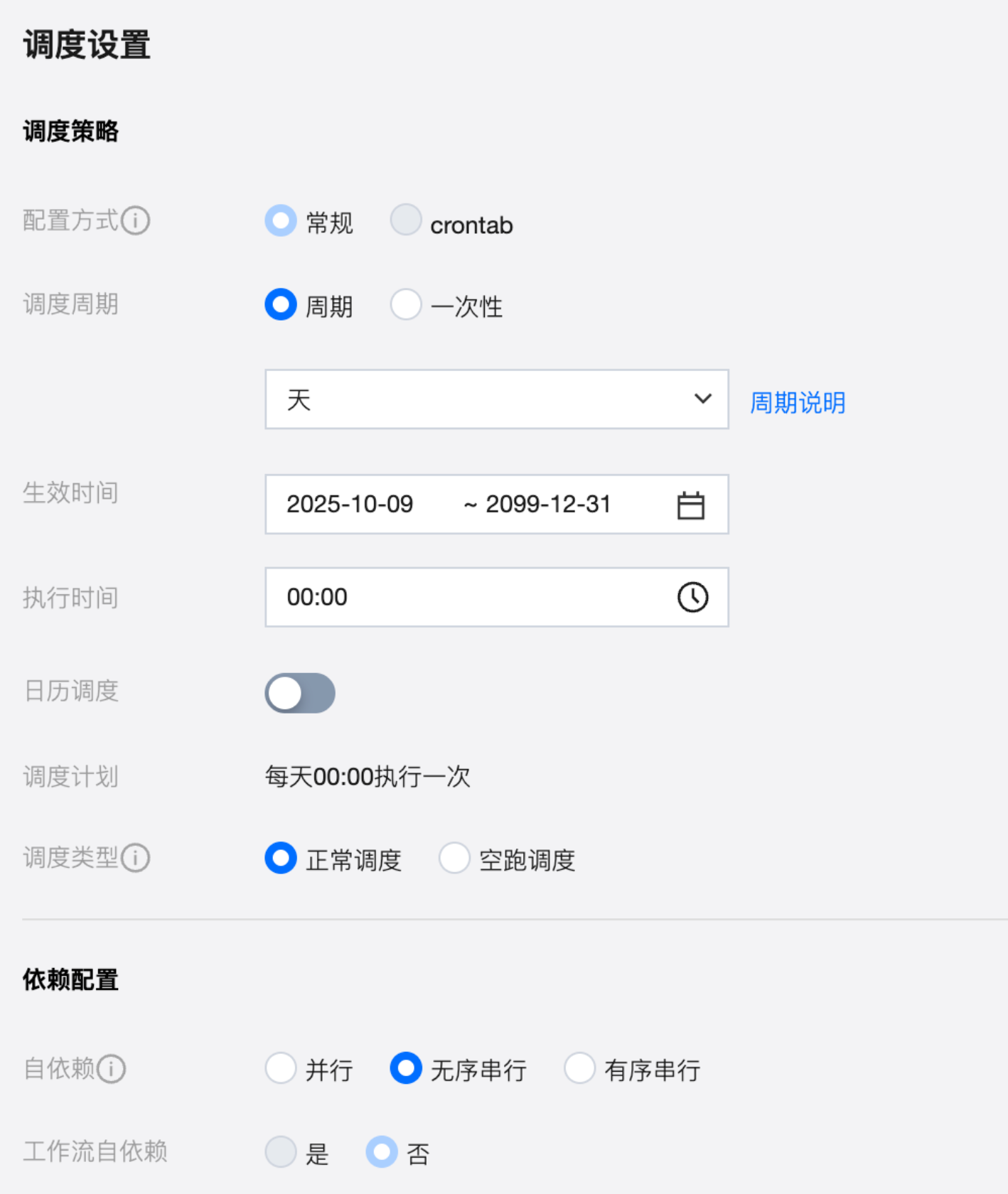Choose 周期 as the scheduling cycle
Image resolution: width=1008 pixels, height=1194 pixels.
click(281, 304)
